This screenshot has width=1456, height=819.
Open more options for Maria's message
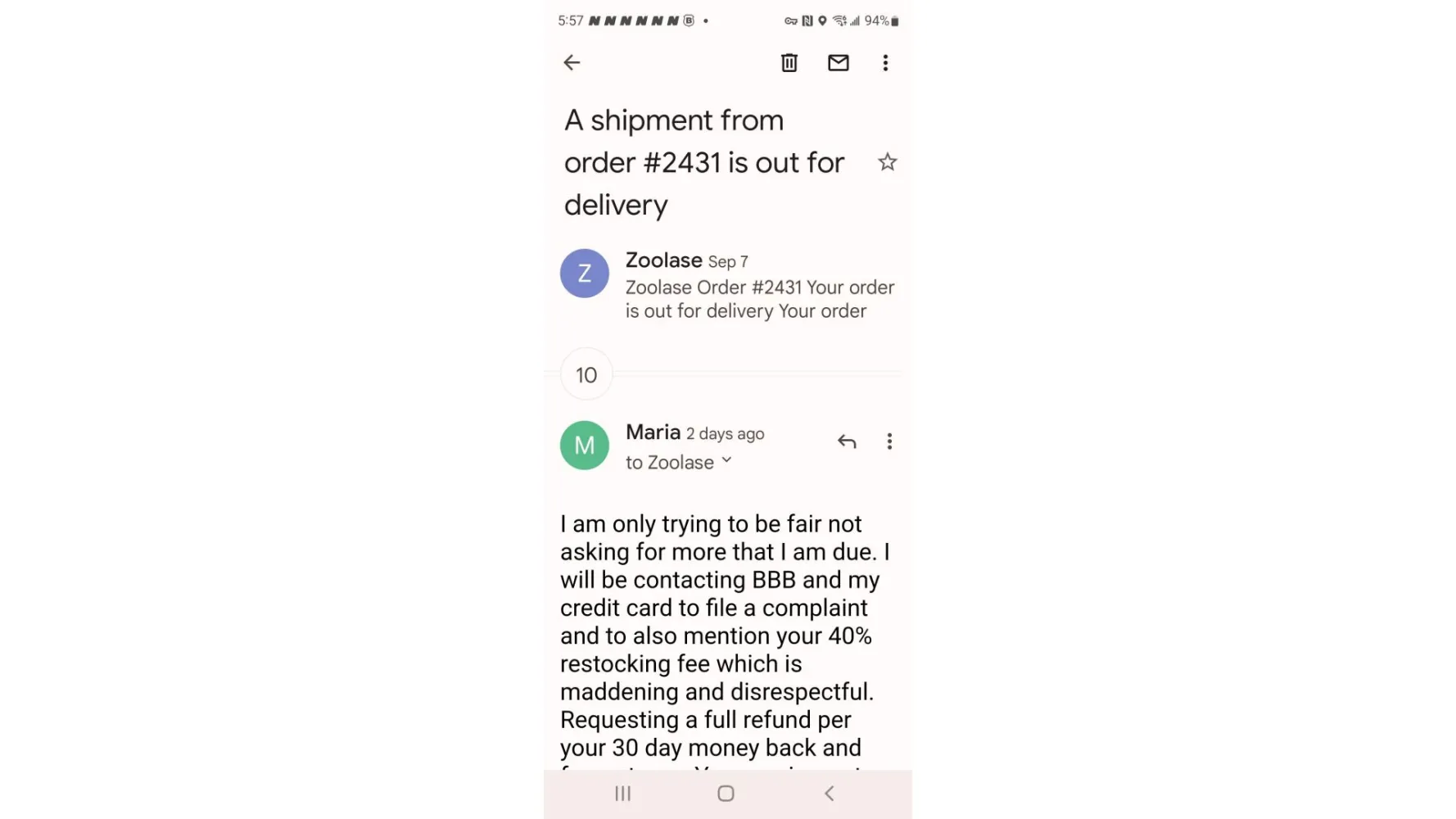(889, 442)
